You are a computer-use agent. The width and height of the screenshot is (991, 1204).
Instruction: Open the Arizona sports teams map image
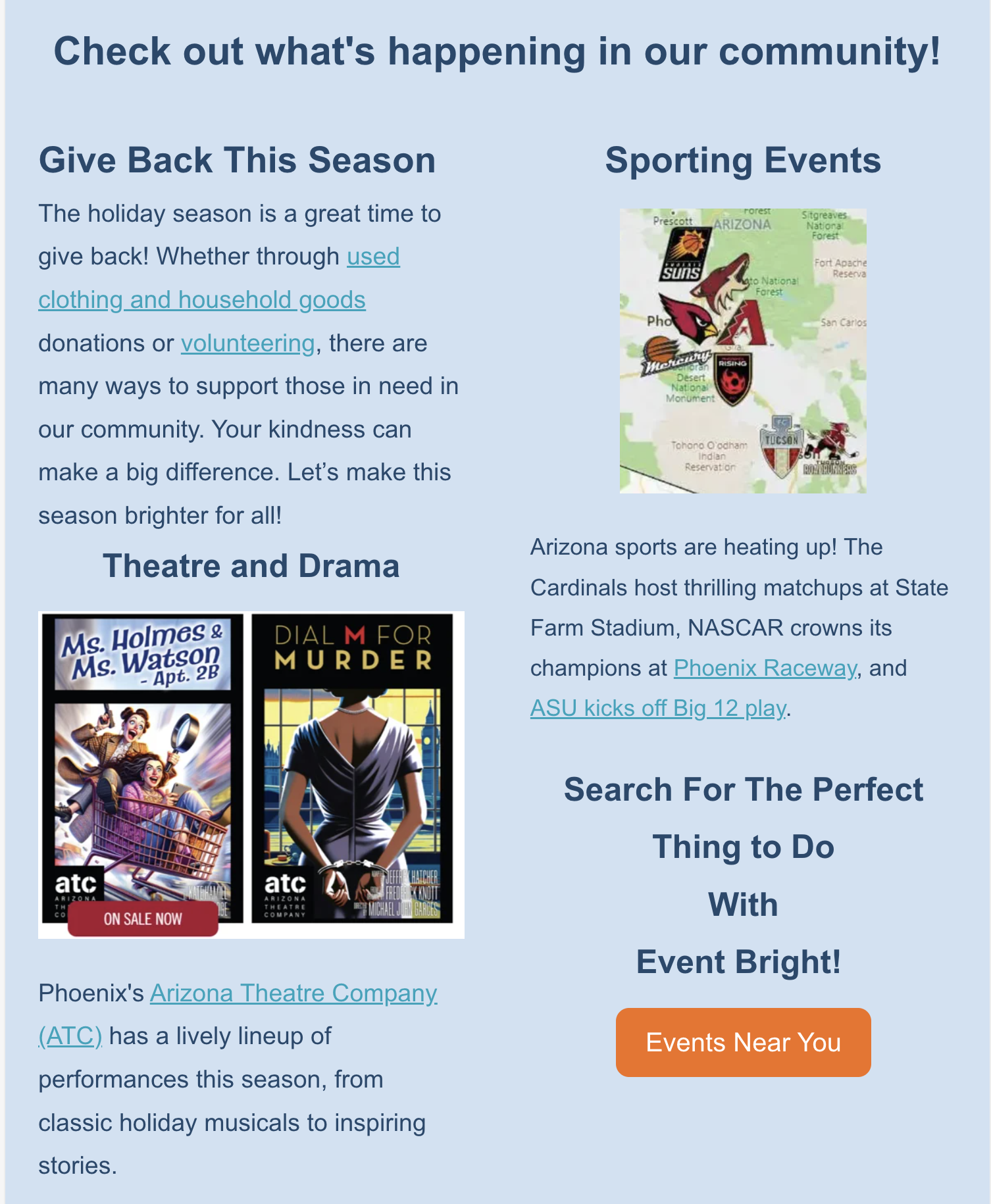[742, 351]
